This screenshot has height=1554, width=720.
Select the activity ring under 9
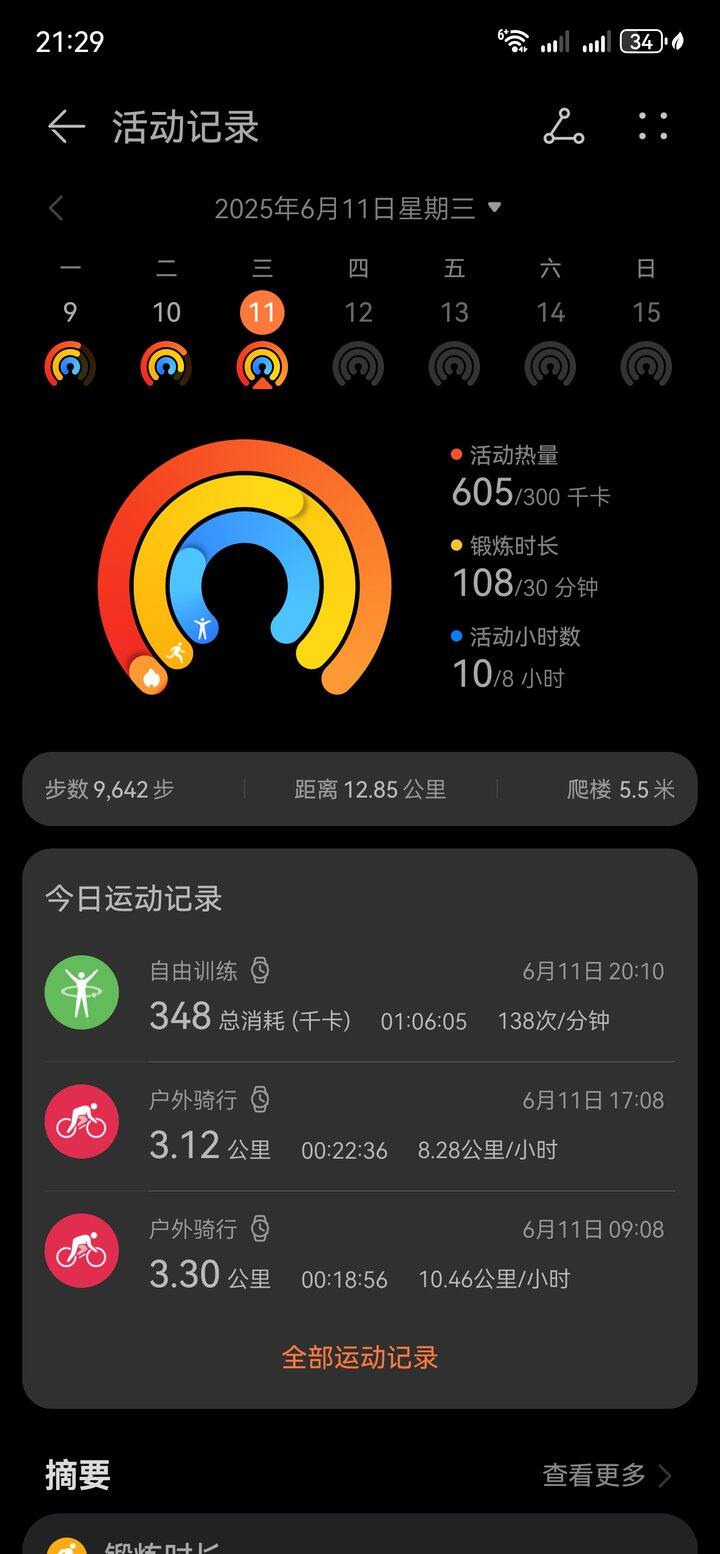point(69,365)
